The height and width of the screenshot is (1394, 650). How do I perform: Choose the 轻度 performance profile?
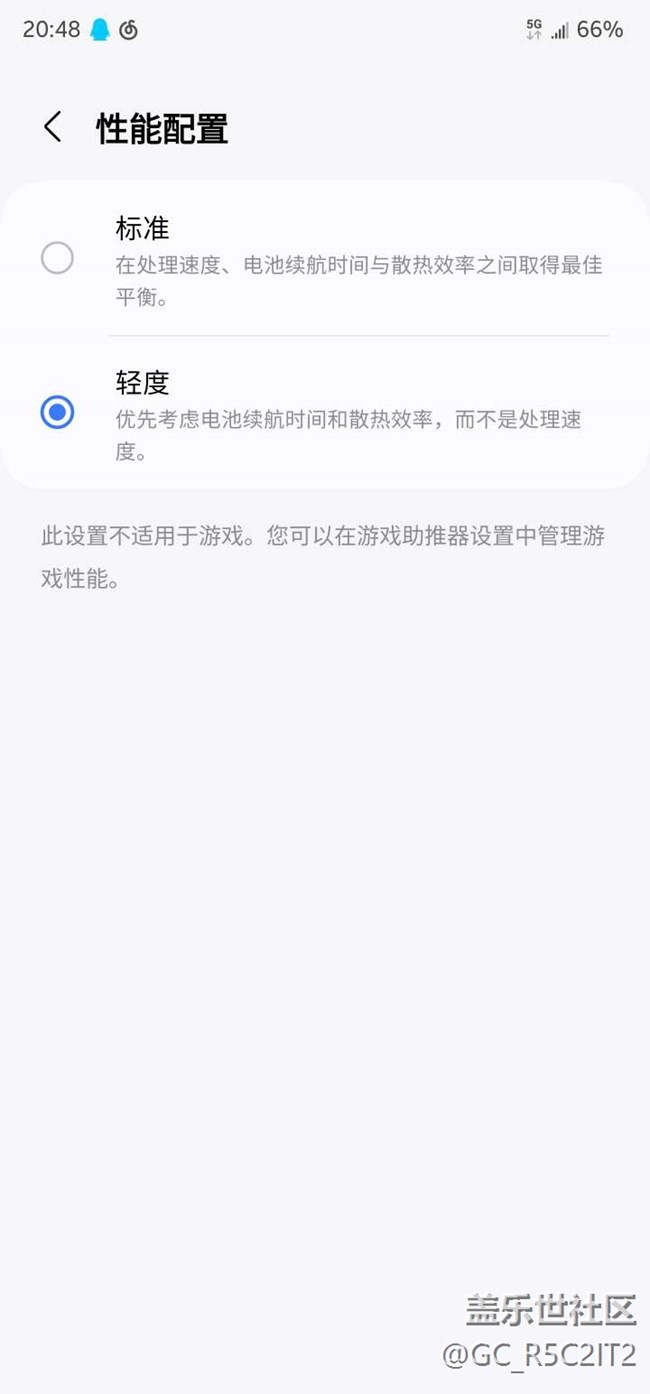coord(325,413)
